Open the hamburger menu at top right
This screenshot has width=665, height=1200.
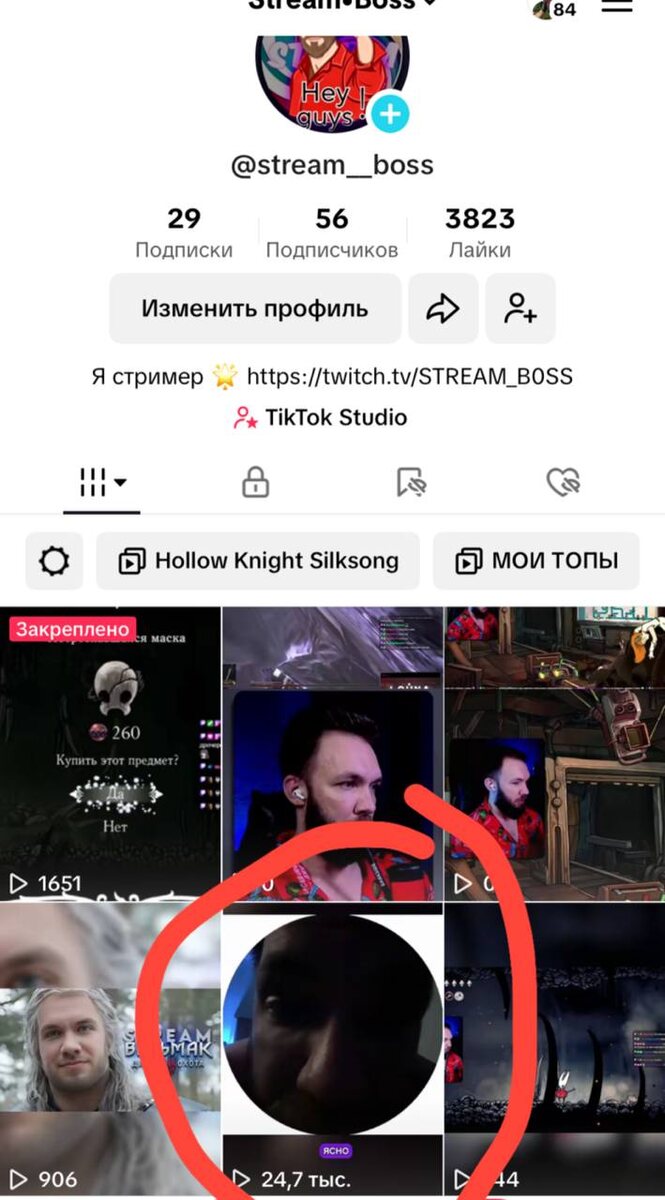click(x=617, y=6)
